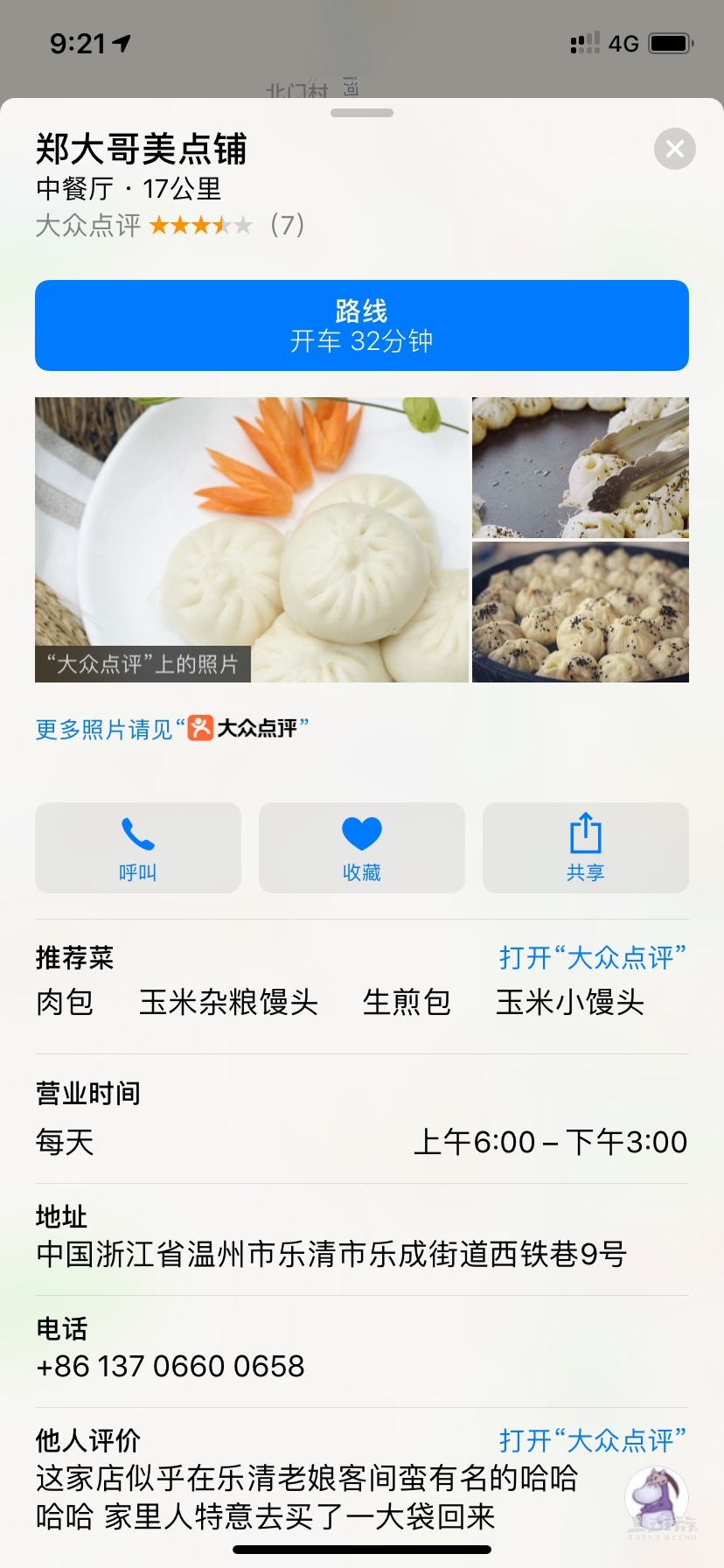Open the large steamed bun photo
This screenshot has height=1568, width=724.
252,540
